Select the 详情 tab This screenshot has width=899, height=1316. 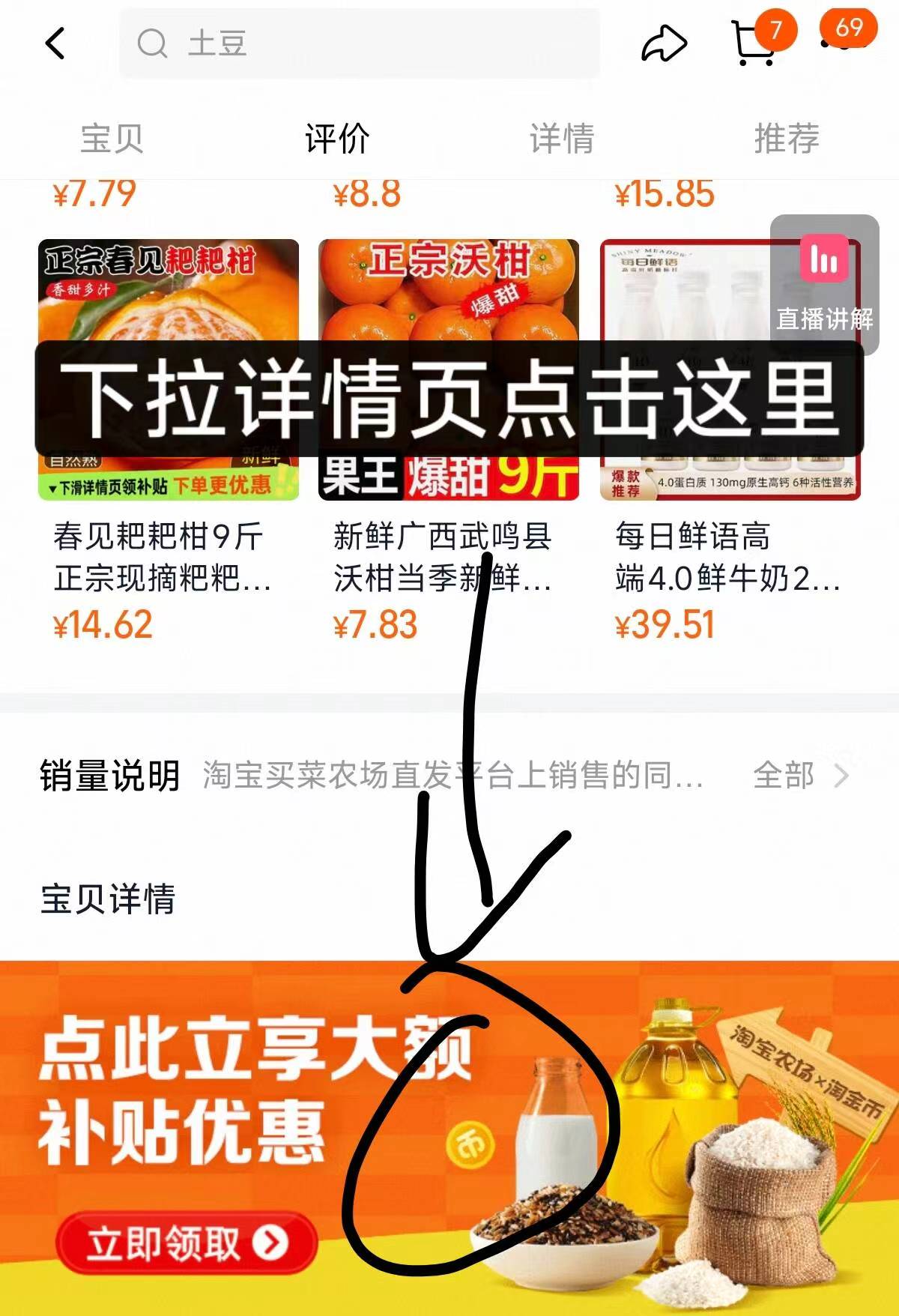tap(562, 139)
